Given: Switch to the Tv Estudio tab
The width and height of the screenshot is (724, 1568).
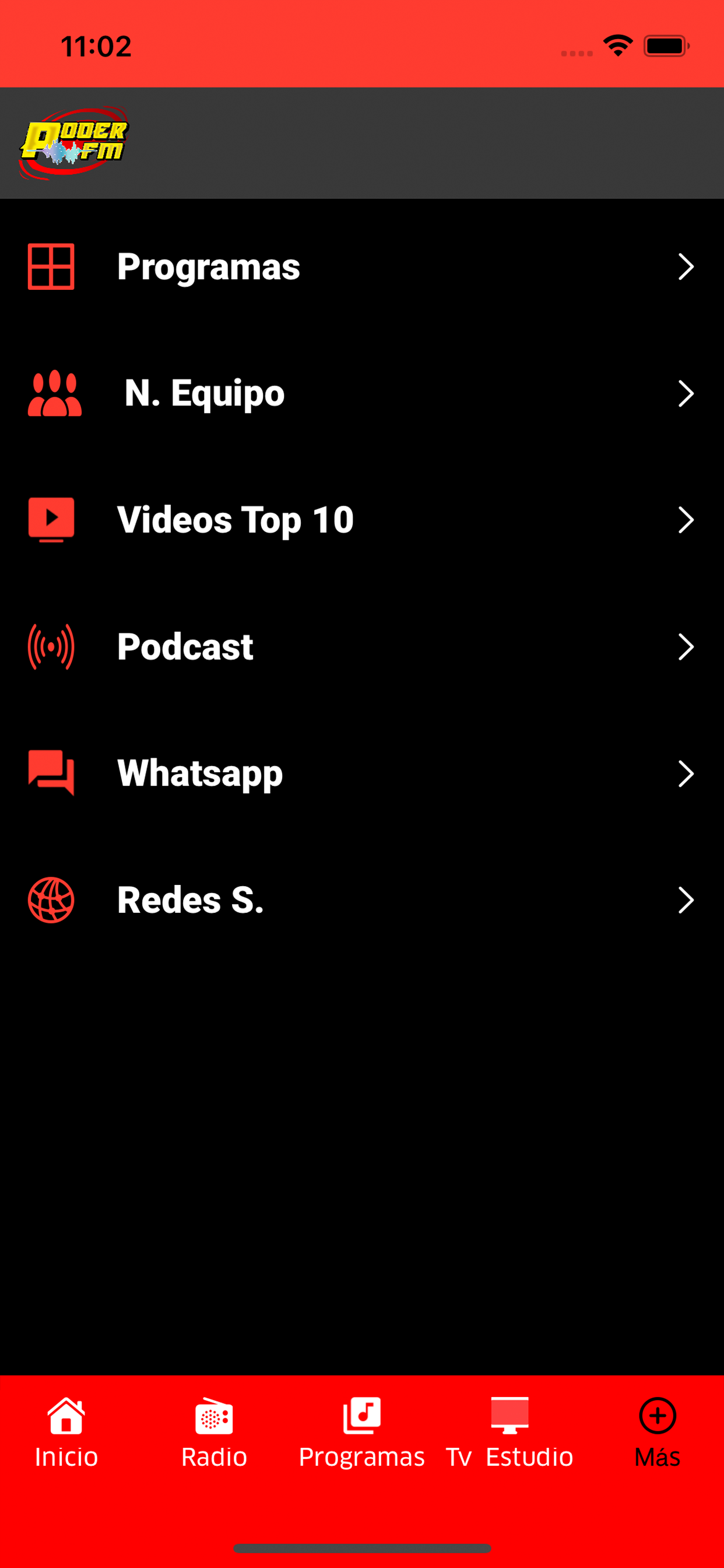Looking at the screenshot, I should tap(510, 1433).
